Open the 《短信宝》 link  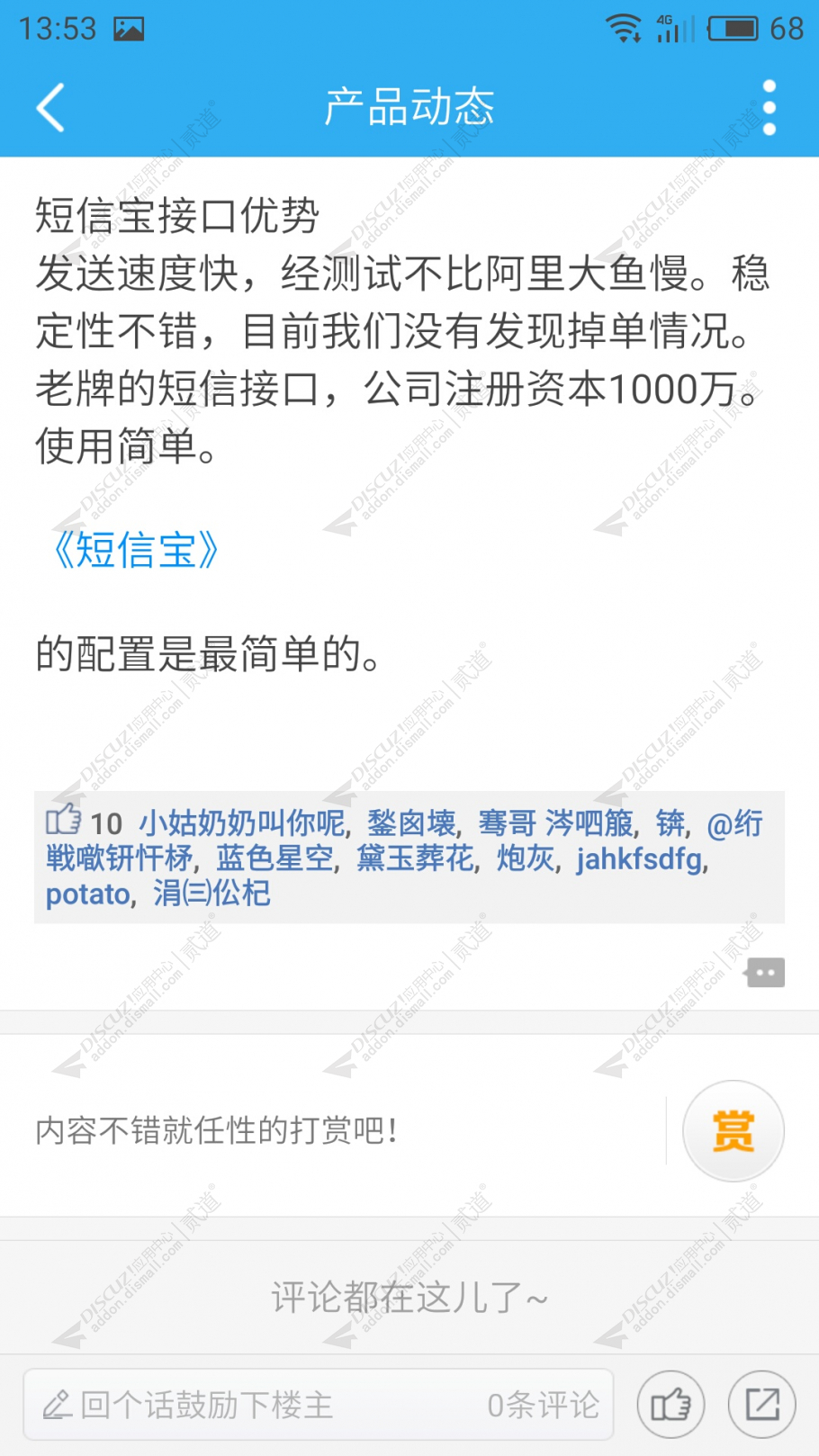click(x=136, y=550)
